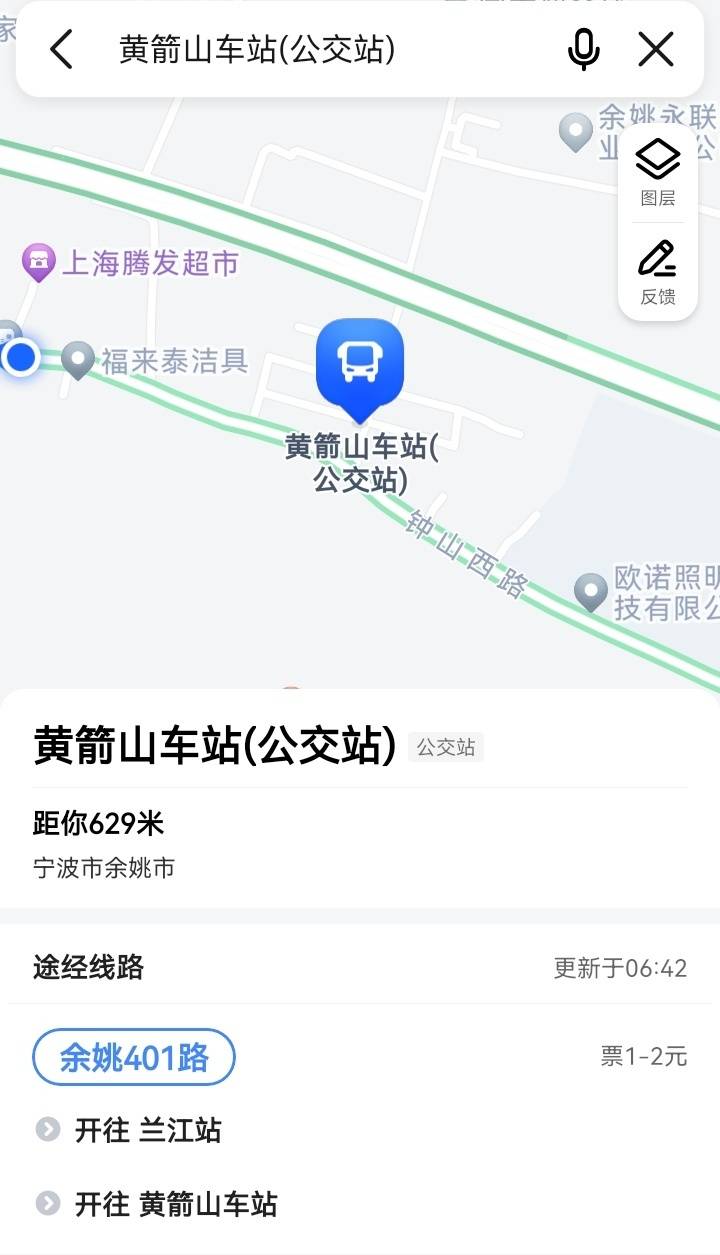Open 上海腾发超市 map marker
Viewport: 720px width, 1255px height.
pyautogui.click(x=38, y=263)
